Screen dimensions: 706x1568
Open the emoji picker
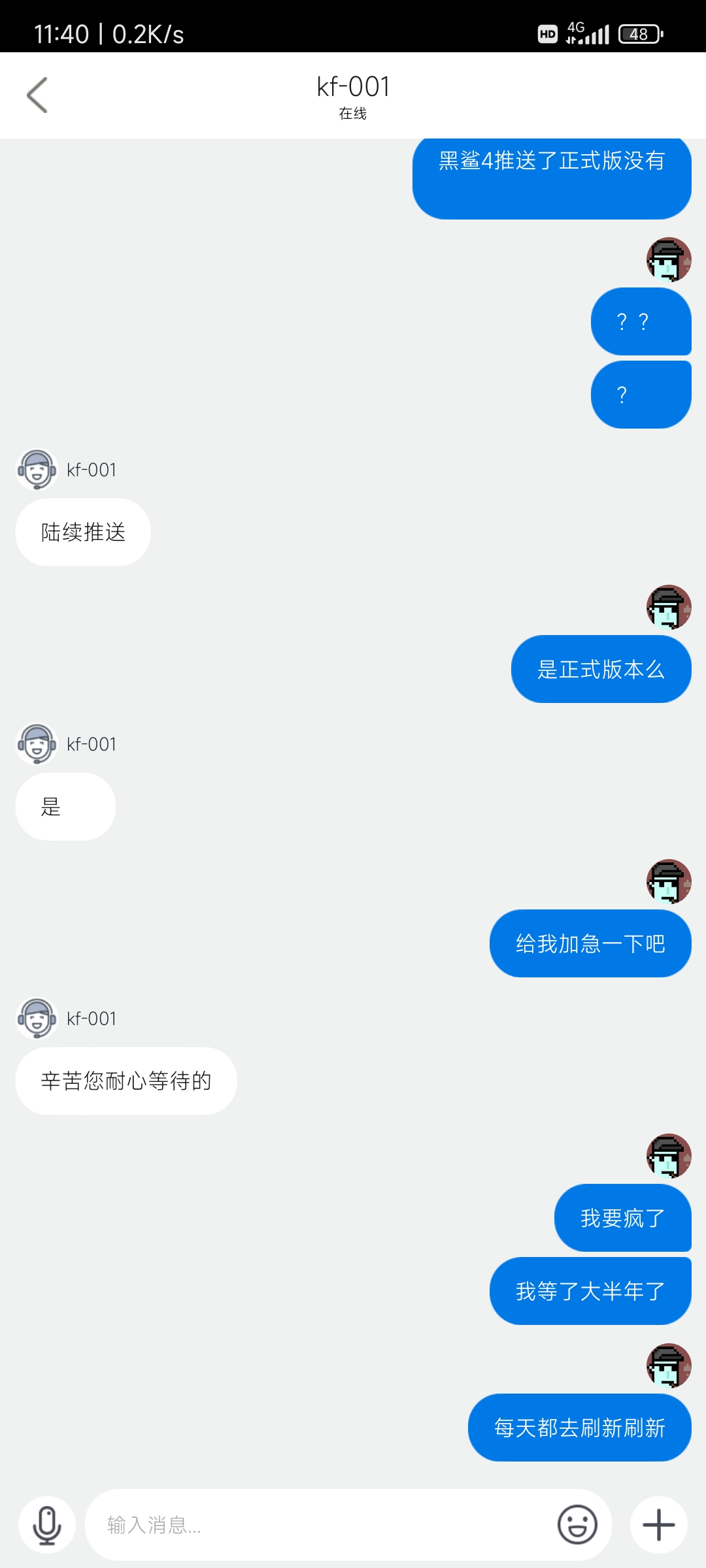577,1525
